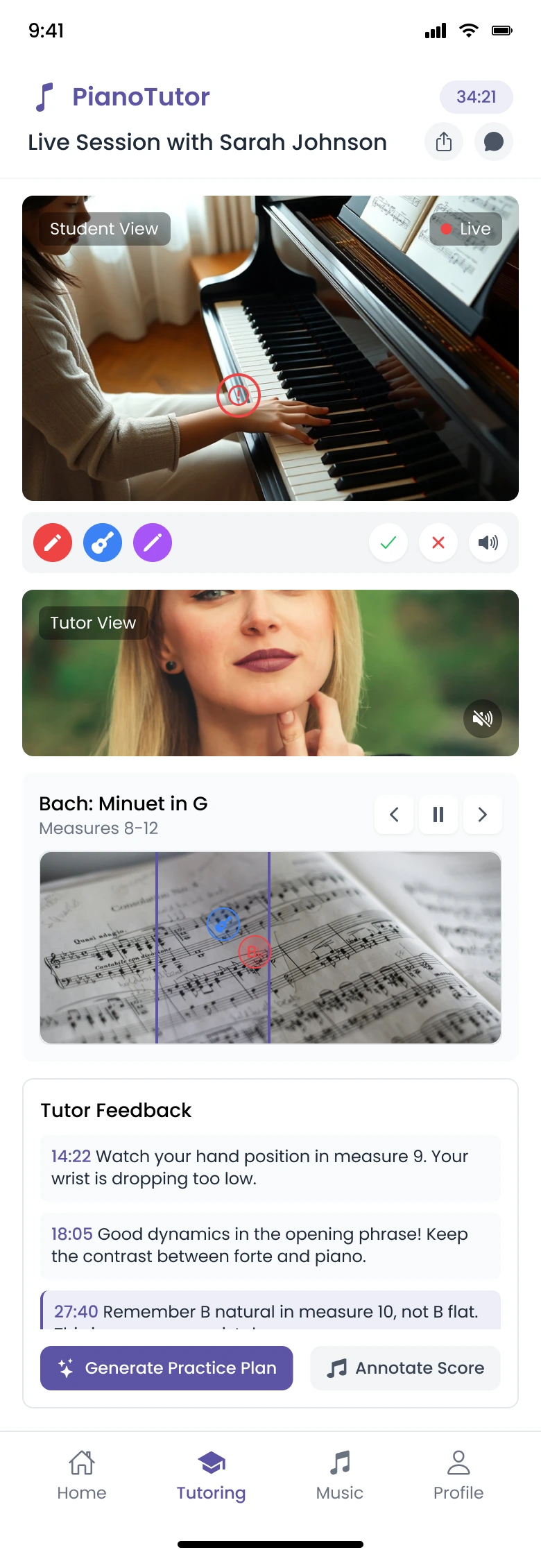The image size is (541, 1568).
Task: Advance to next measures of the score
Action: click(483, 815)
